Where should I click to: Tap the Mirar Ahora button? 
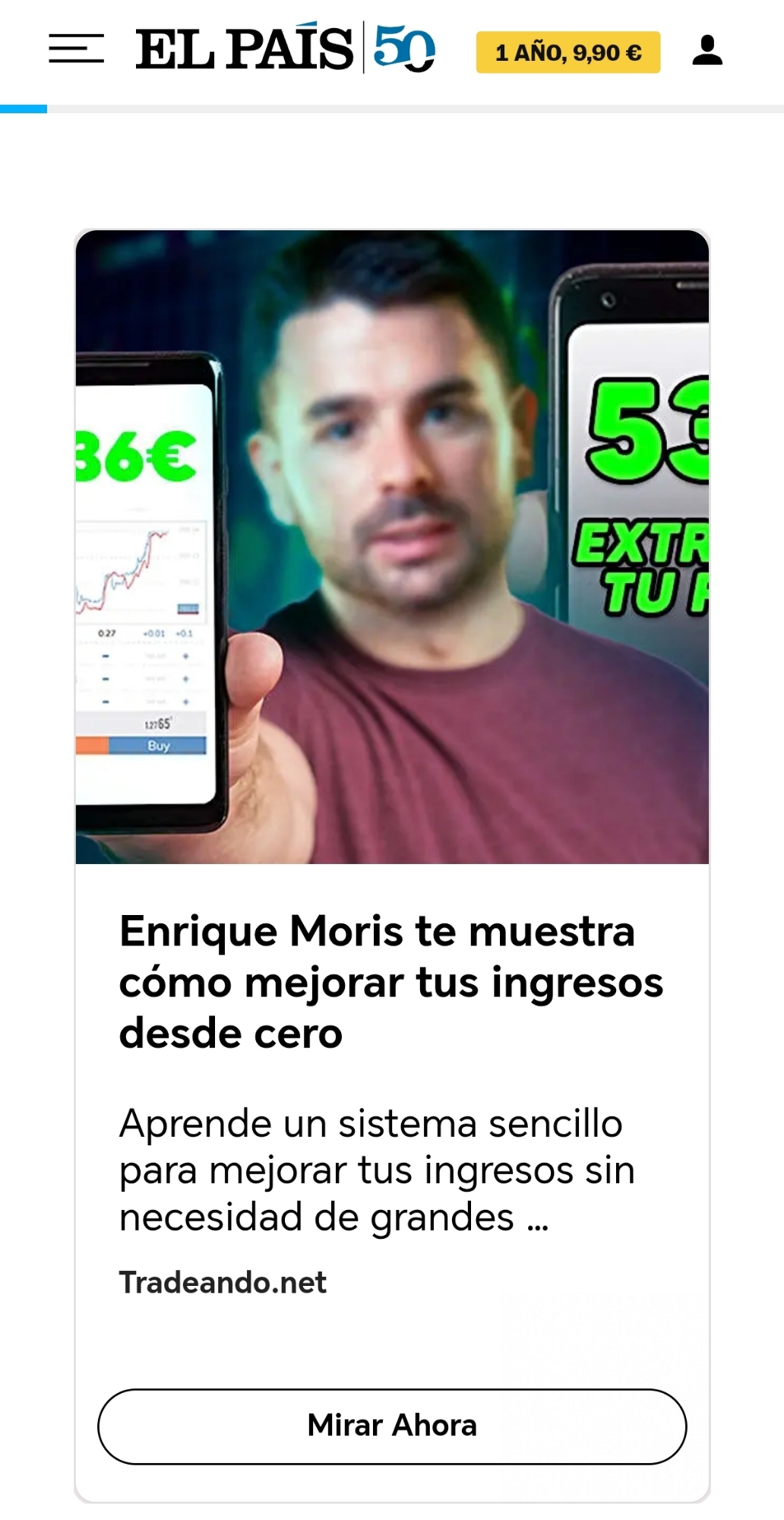(392, 1426)
